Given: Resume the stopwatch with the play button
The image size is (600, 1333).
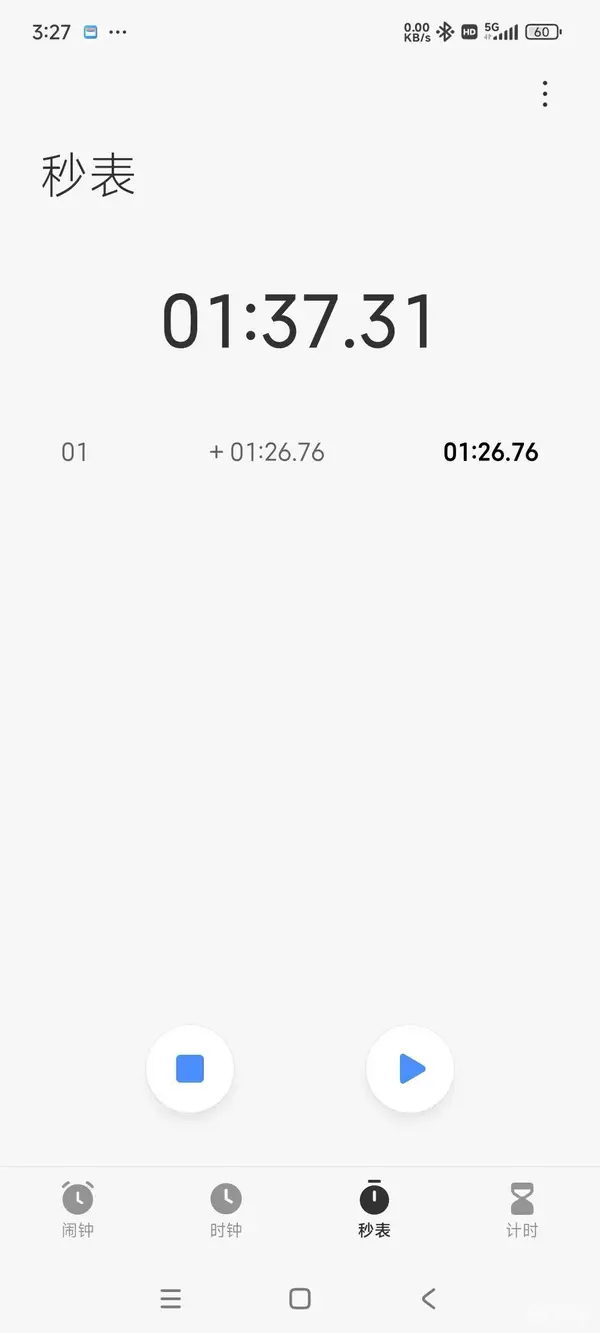Looking at the screenshot, I should 410,1069.
